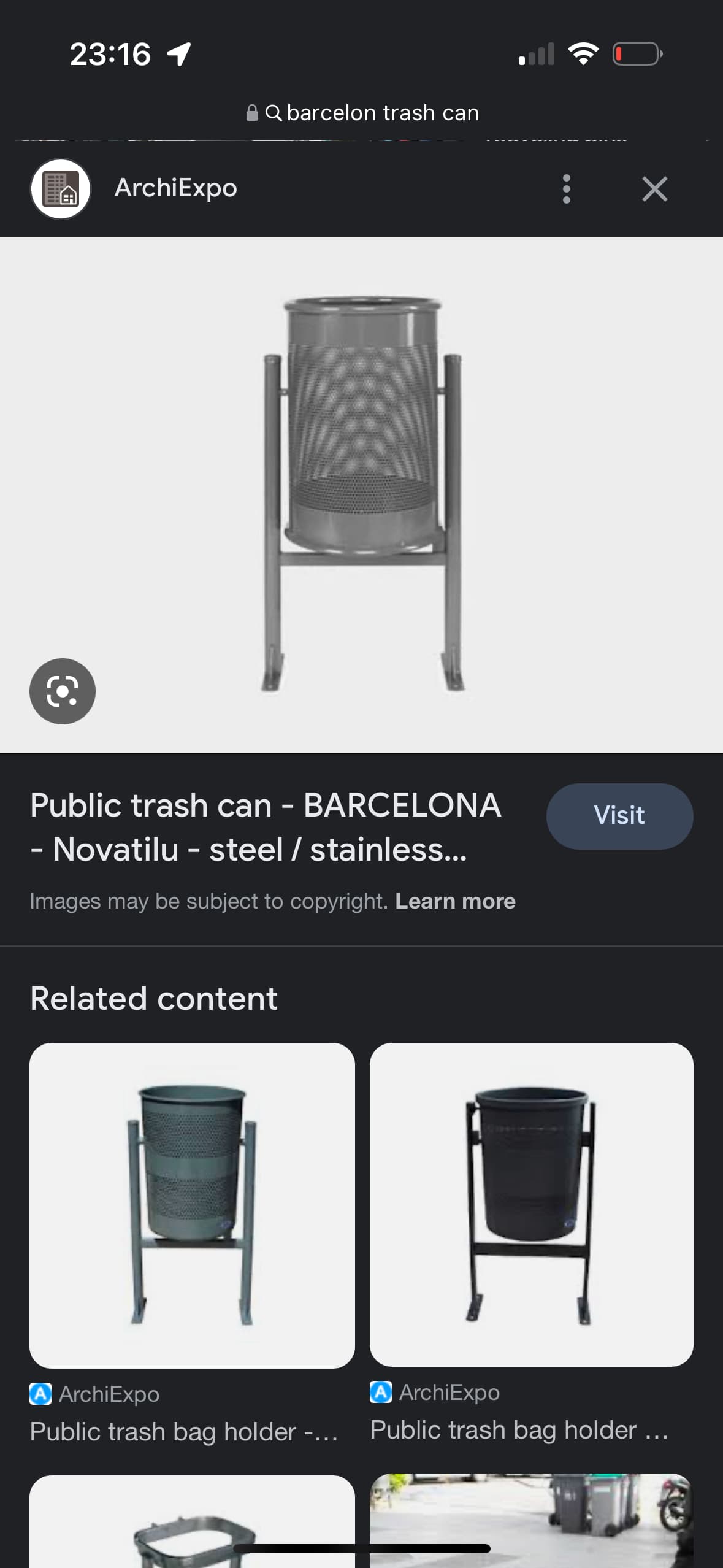Search the image with Google Lens
Screen dimensions: 723x1568
(63, 691)
